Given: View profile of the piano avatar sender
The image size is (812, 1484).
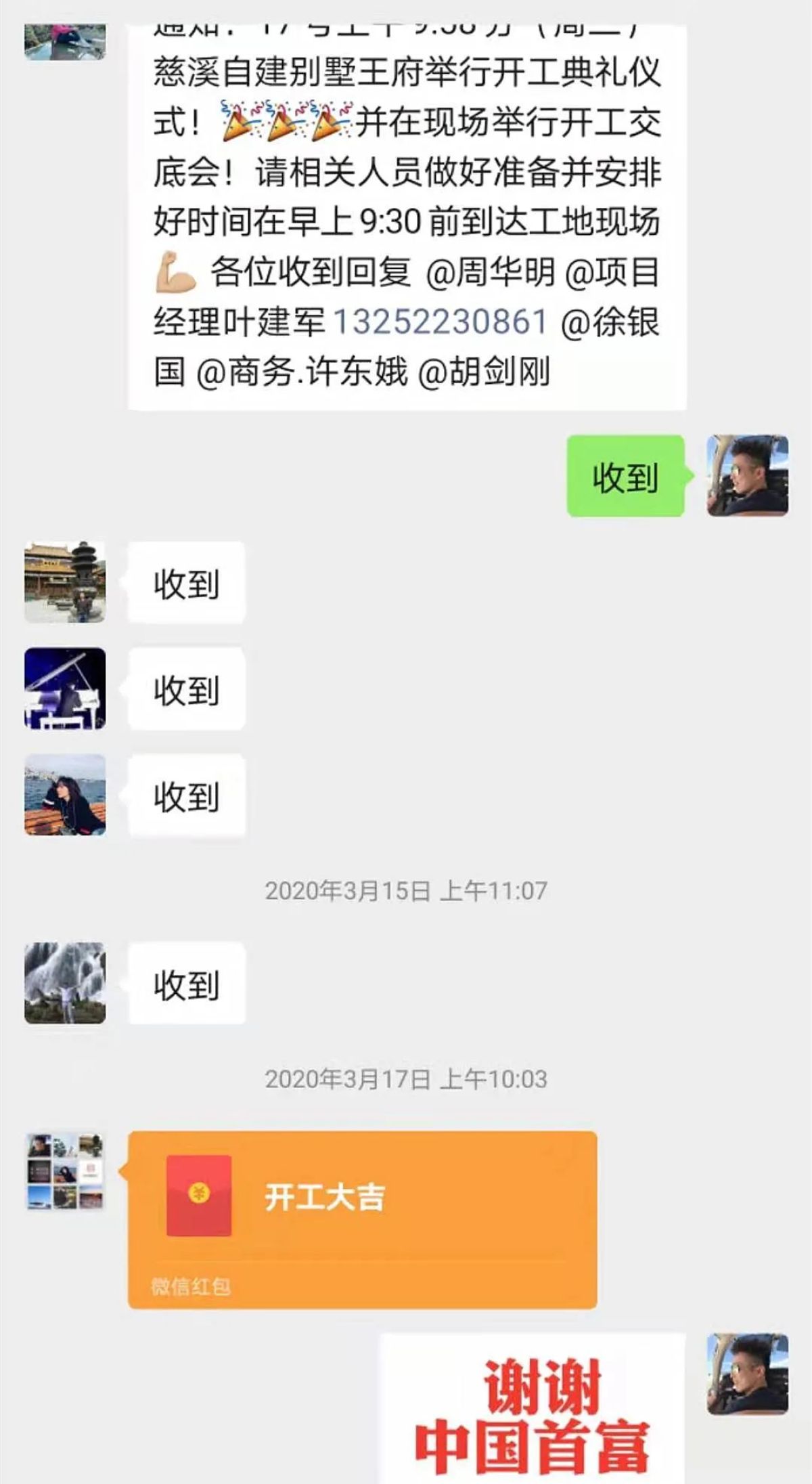Looking at the screenshot, I should [x=65, y=689].
